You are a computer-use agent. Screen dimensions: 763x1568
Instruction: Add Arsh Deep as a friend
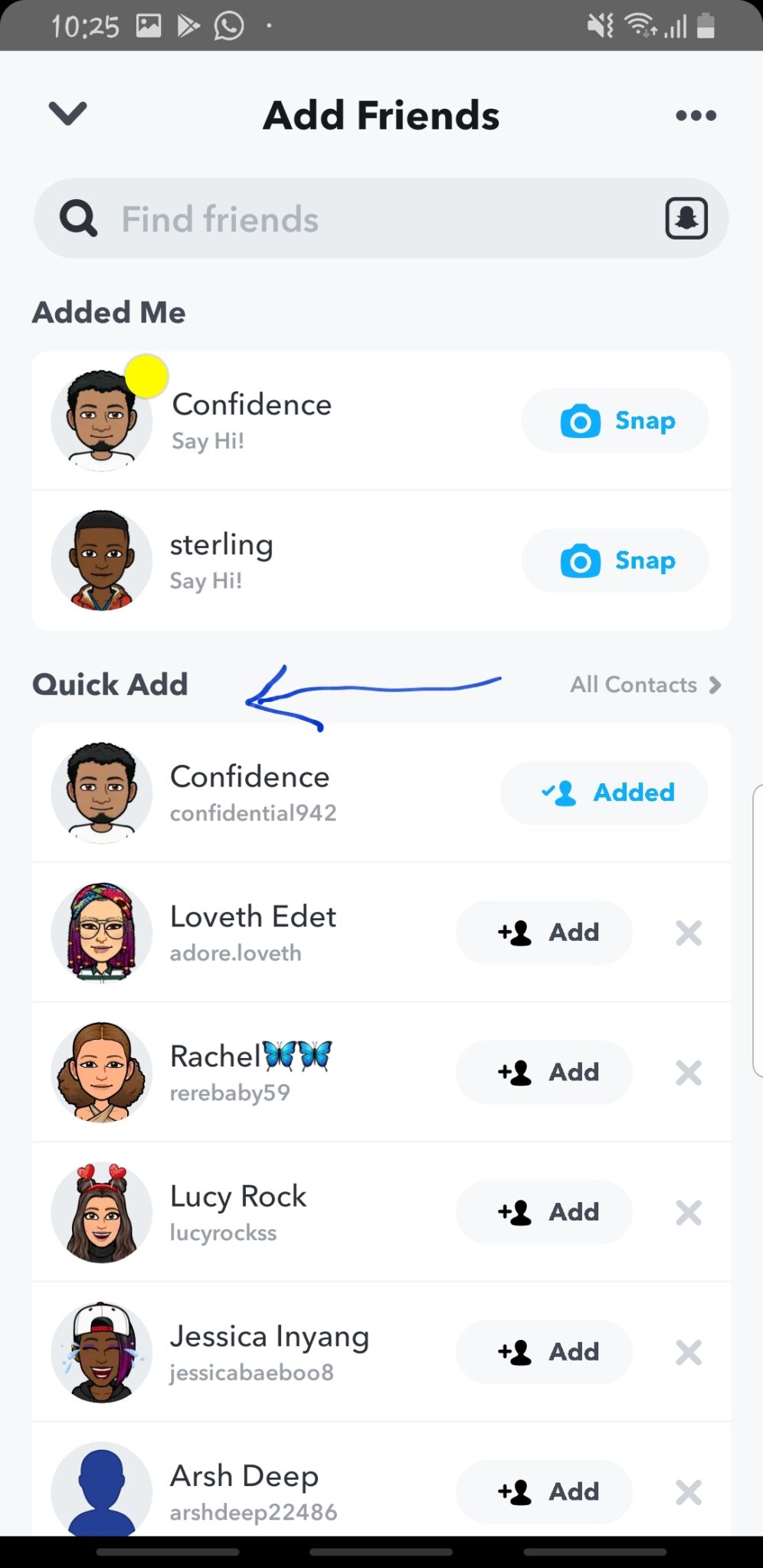coord(545,1491)
